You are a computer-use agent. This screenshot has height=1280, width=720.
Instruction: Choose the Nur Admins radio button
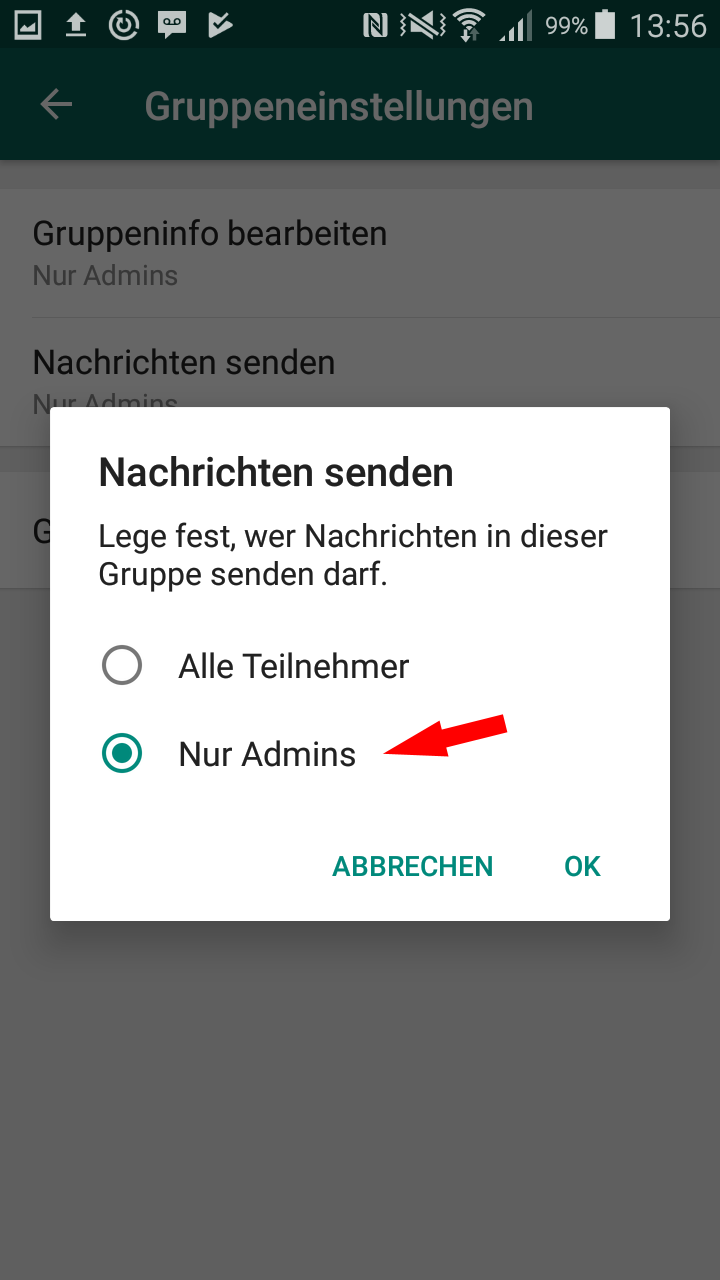tap(122, 754)
